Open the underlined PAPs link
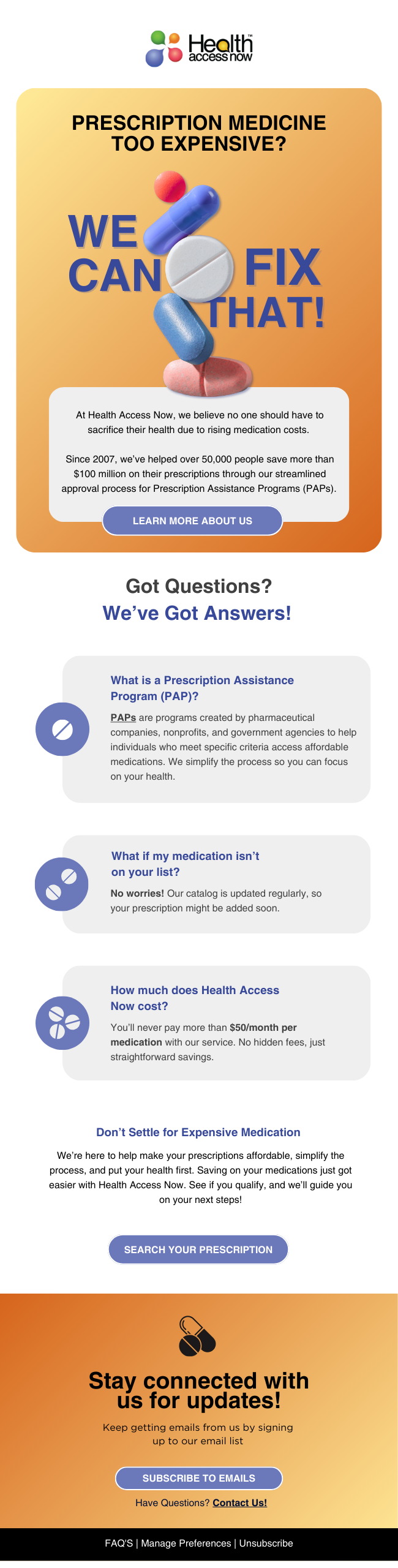Viewport: 398px width, 1568px height. coord(123,717)
